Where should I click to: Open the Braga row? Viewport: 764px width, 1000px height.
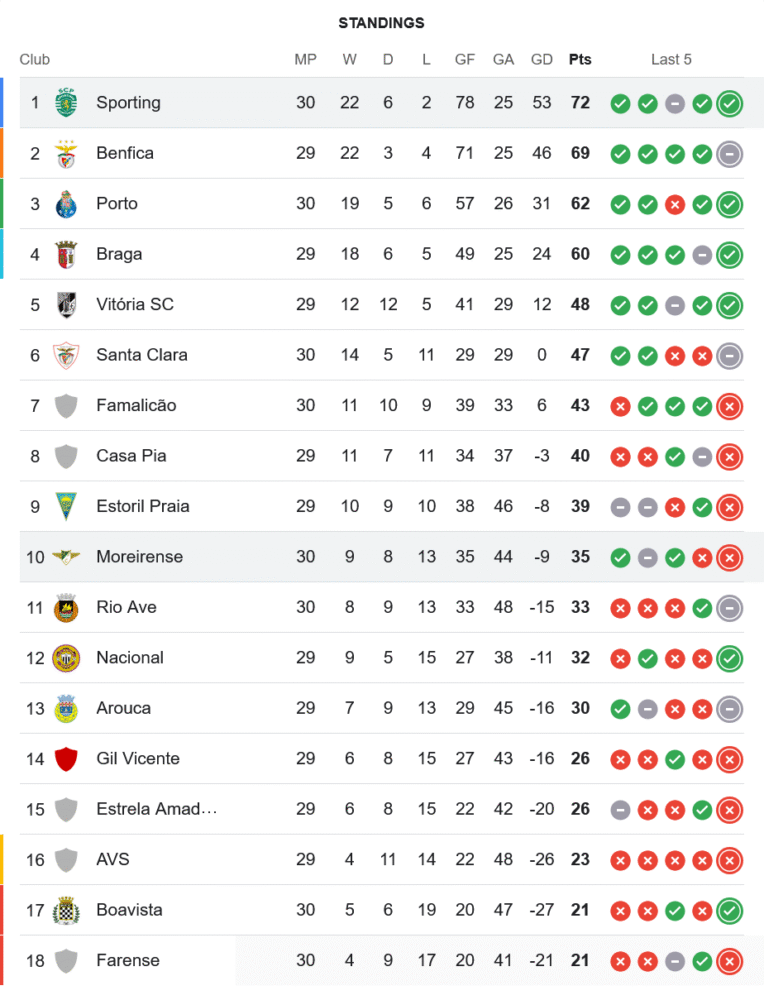(119, 254)
